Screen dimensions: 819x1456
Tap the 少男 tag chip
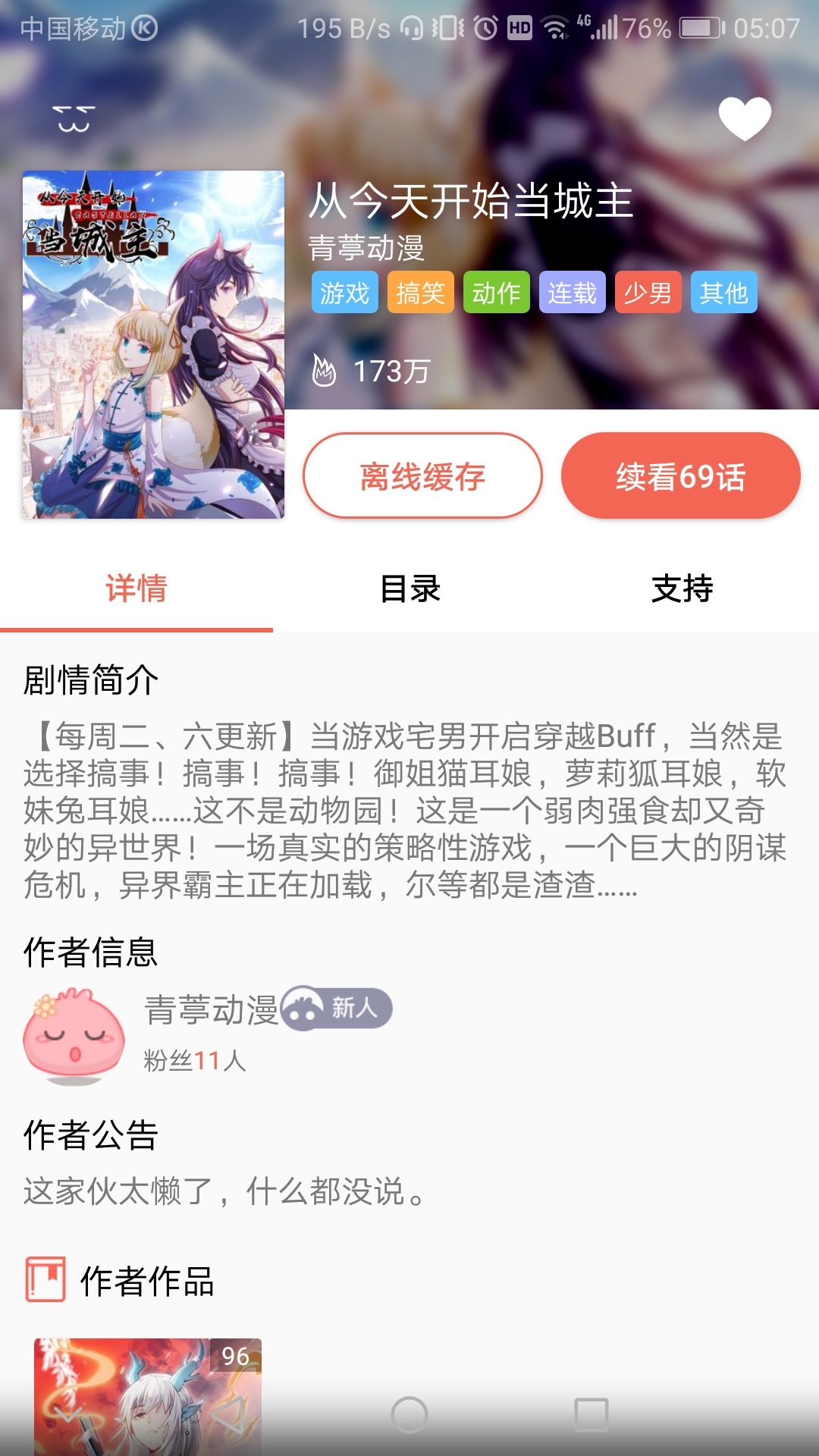648,292
